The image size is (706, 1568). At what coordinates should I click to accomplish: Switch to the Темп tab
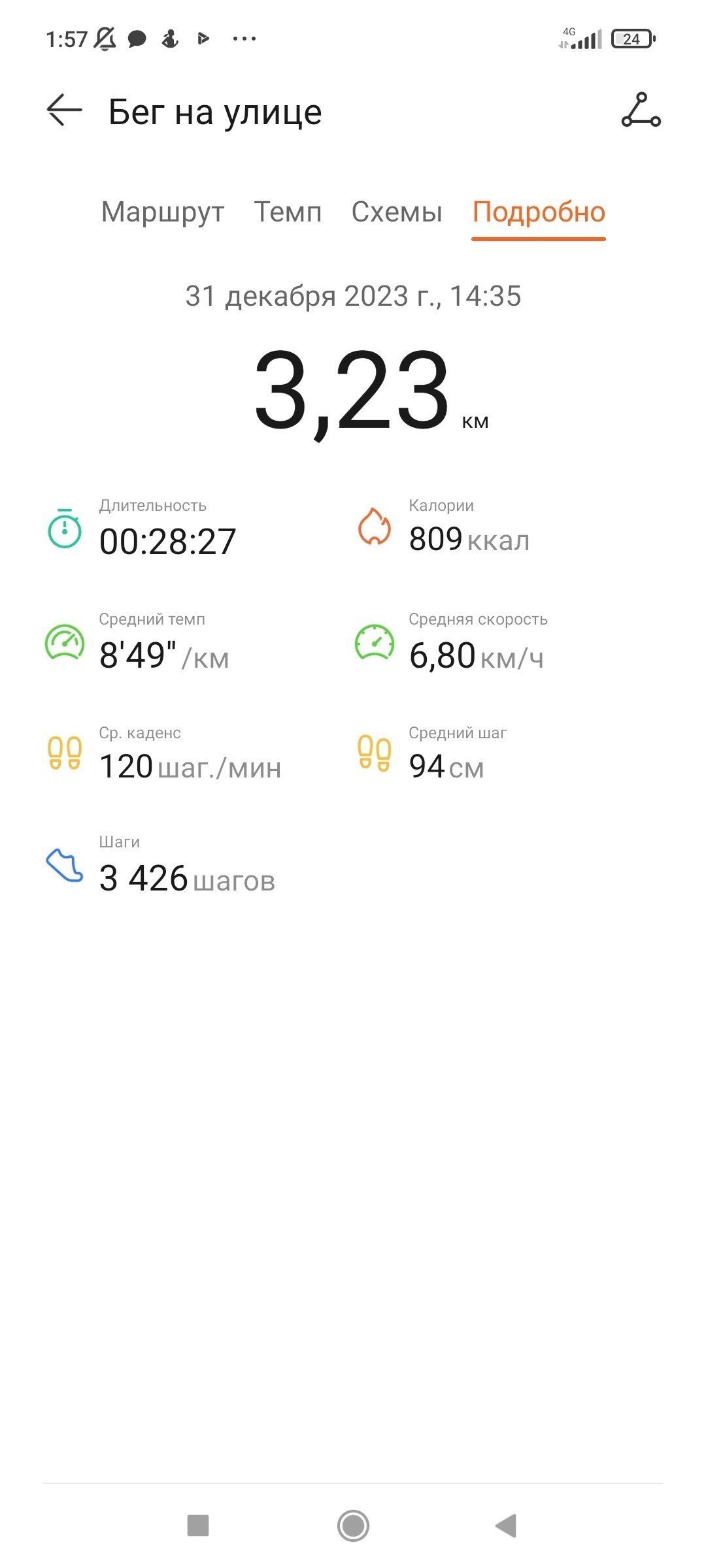click(x=288, y=212)
